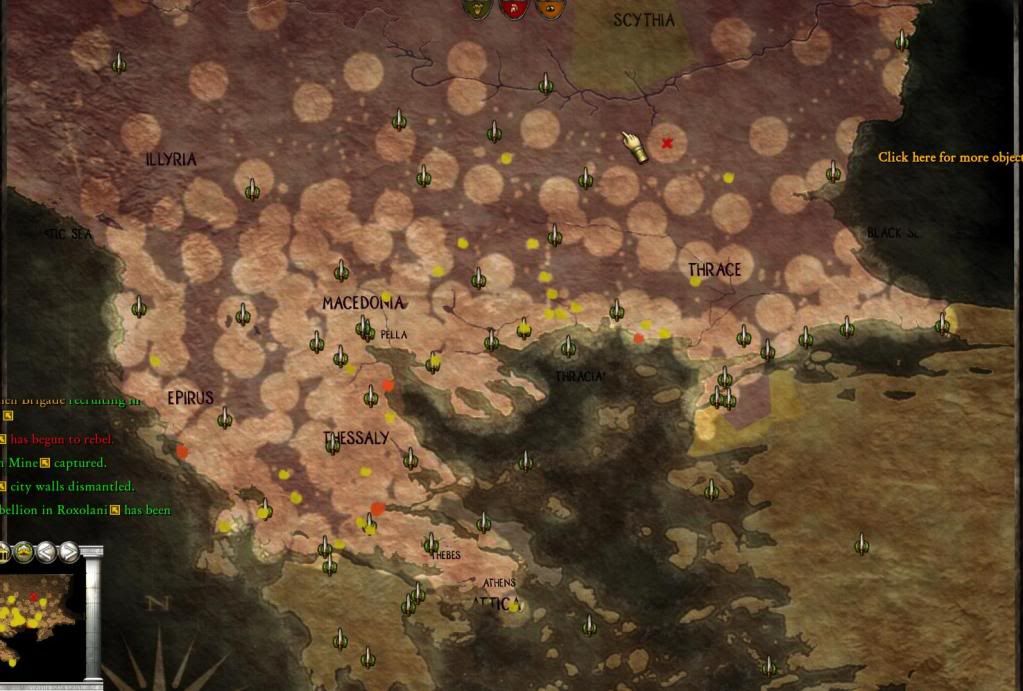Tap the right arrow button above the minimap

(68, 551)
